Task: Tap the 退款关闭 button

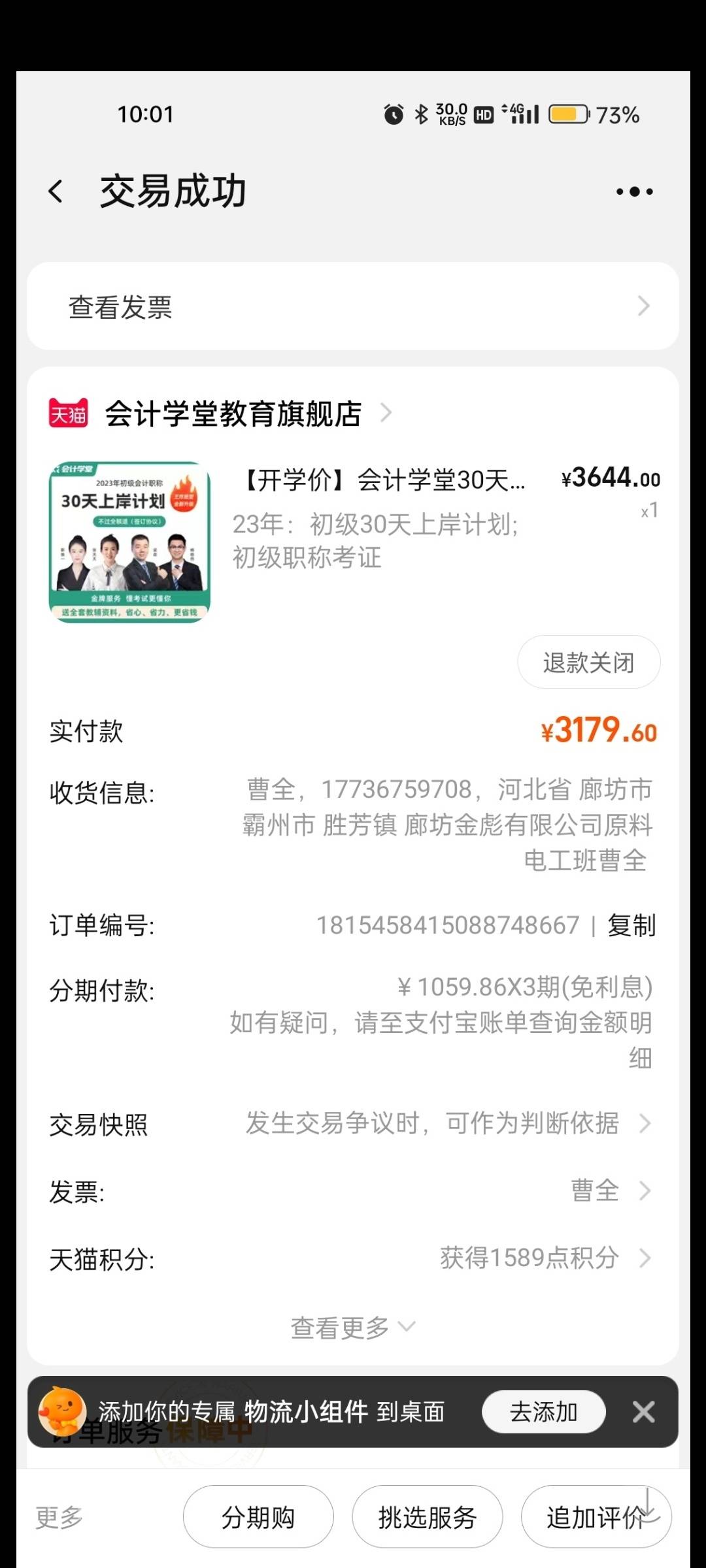Action: (x=588, y=662)
